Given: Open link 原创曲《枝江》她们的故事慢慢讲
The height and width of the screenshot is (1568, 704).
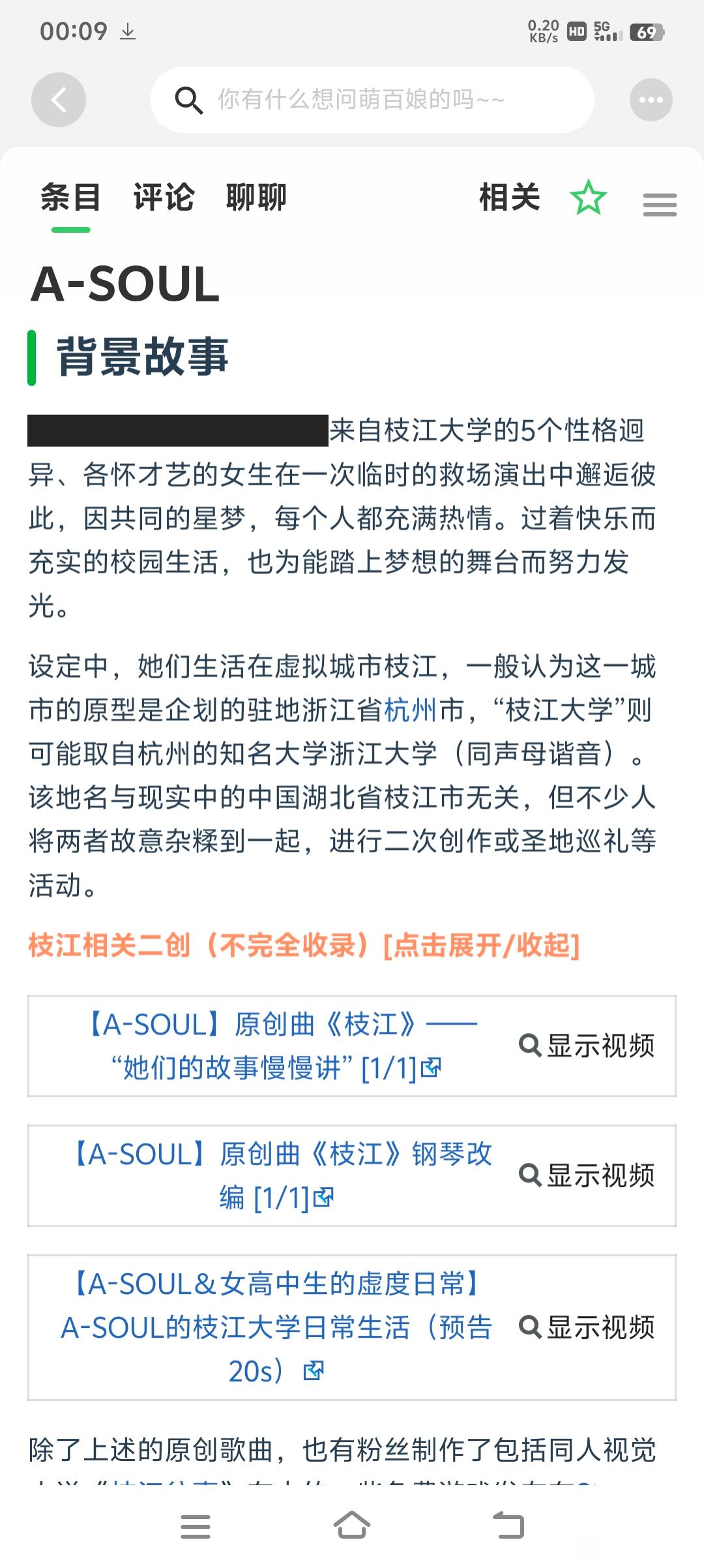Looking at the screenshot, I should click(x=282, y=1046).
